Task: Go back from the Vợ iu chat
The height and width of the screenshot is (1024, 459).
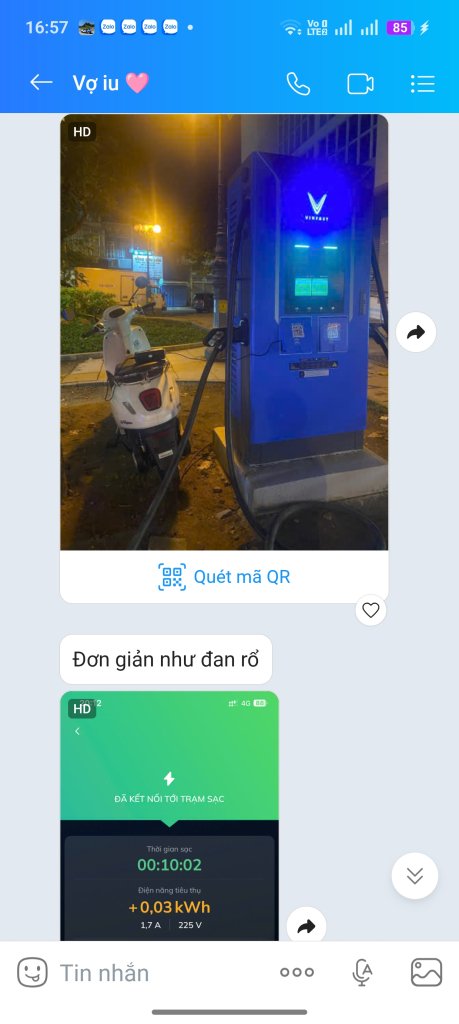Action: coord(41,83)
